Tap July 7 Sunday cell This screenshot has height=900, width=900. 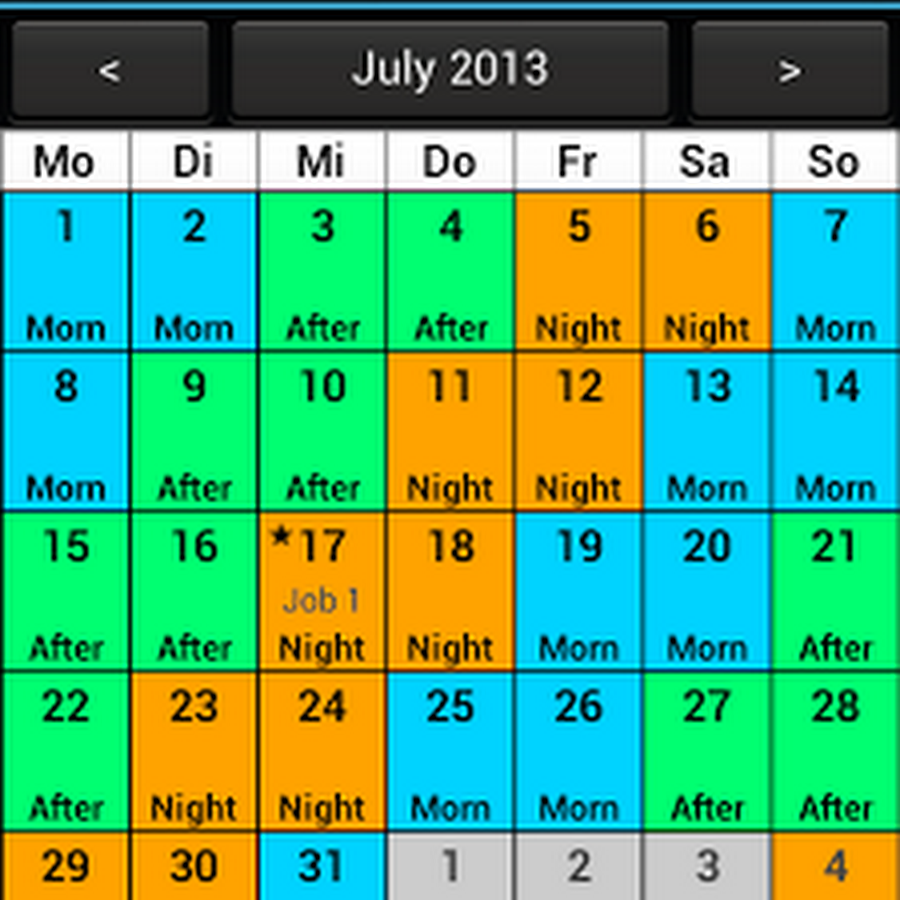click(x=835, y=272)
